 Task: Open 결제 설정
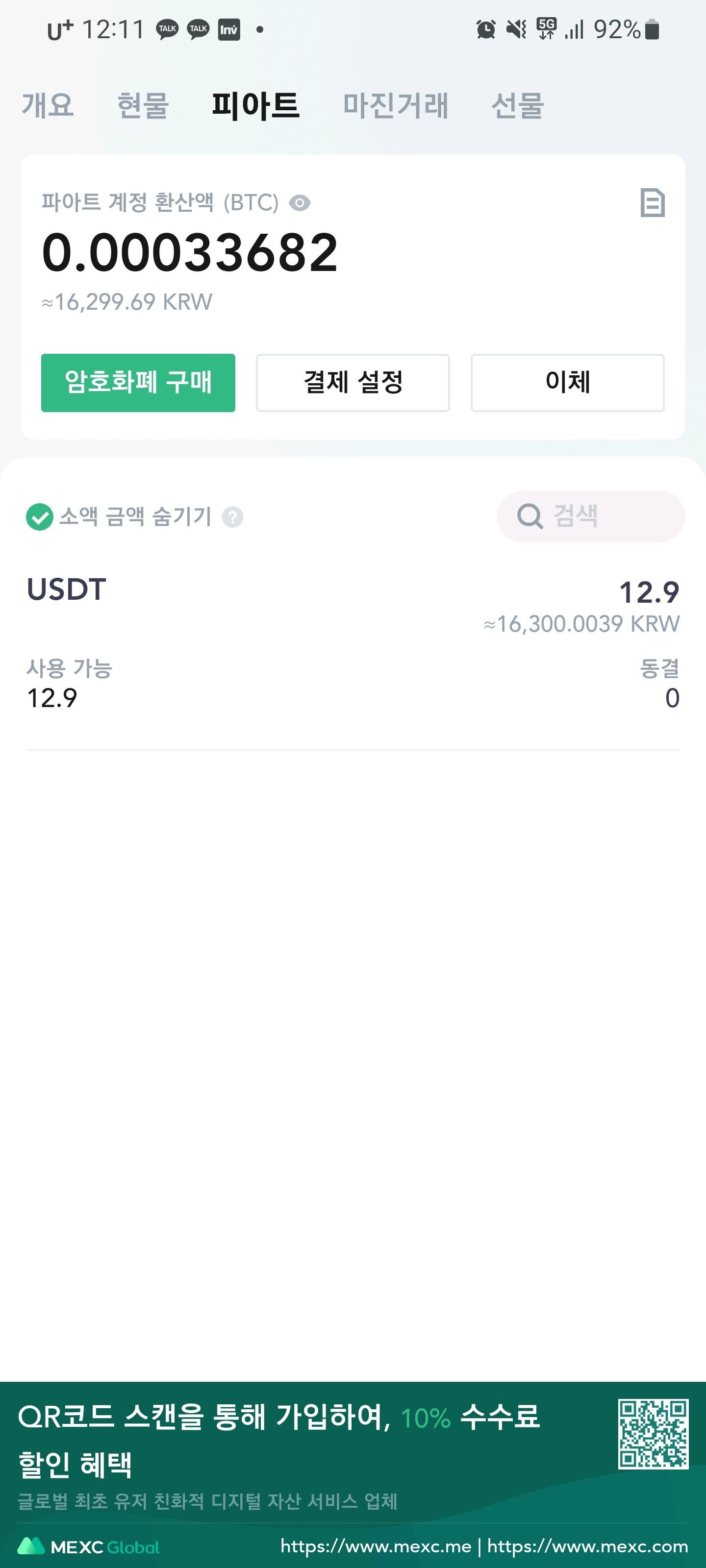(x=353, y=383)
